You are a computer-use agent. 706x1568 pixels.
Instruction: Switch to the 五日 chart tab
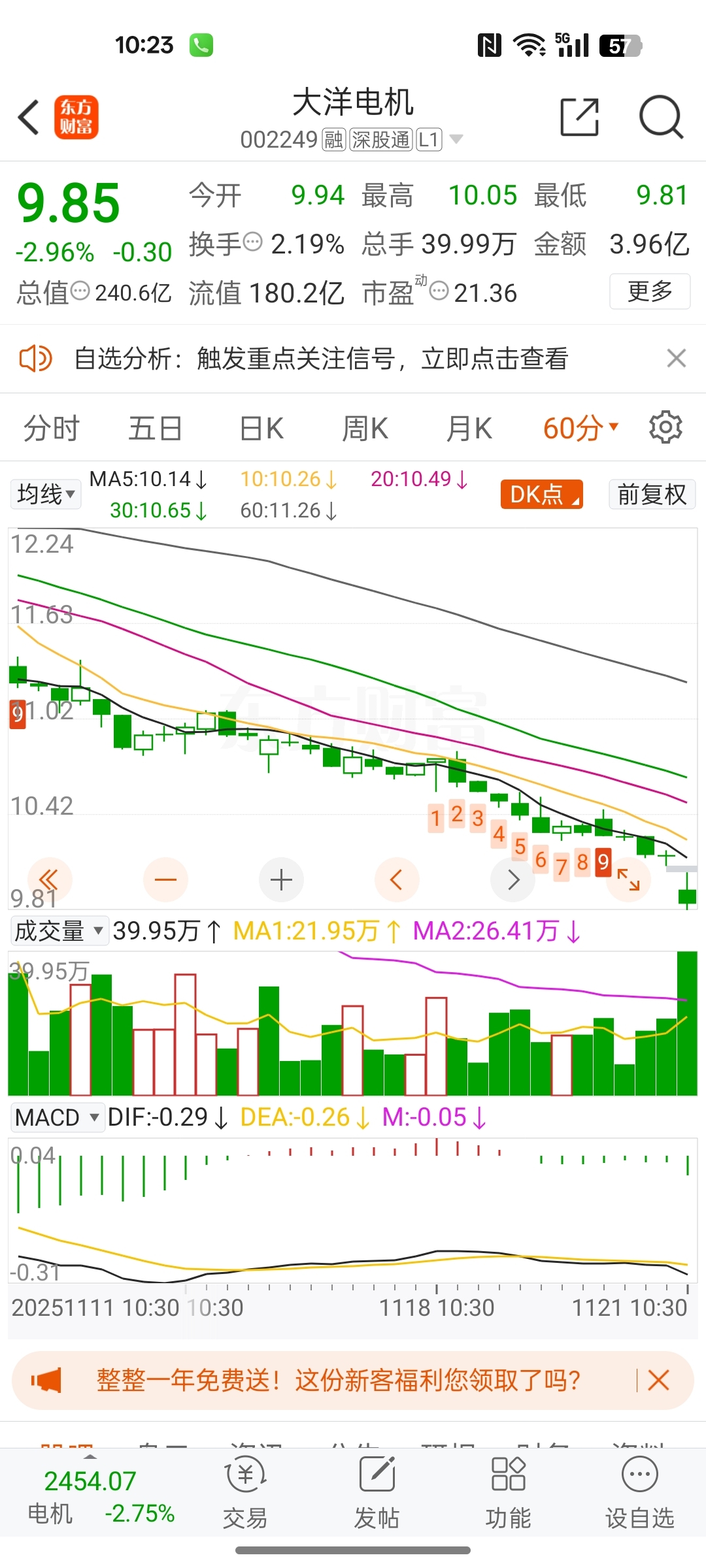tap(155, 429)
